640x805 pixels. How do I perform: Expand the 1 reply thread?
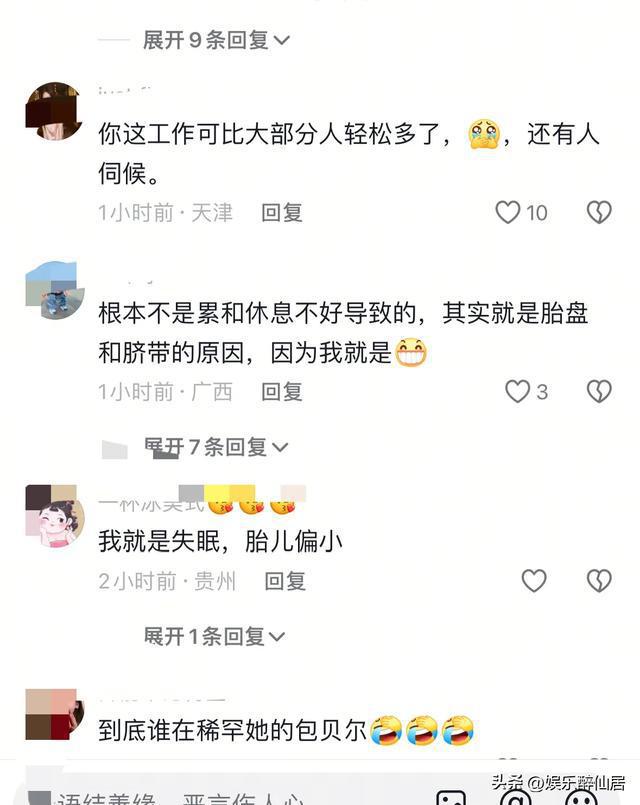pos(214,636)
